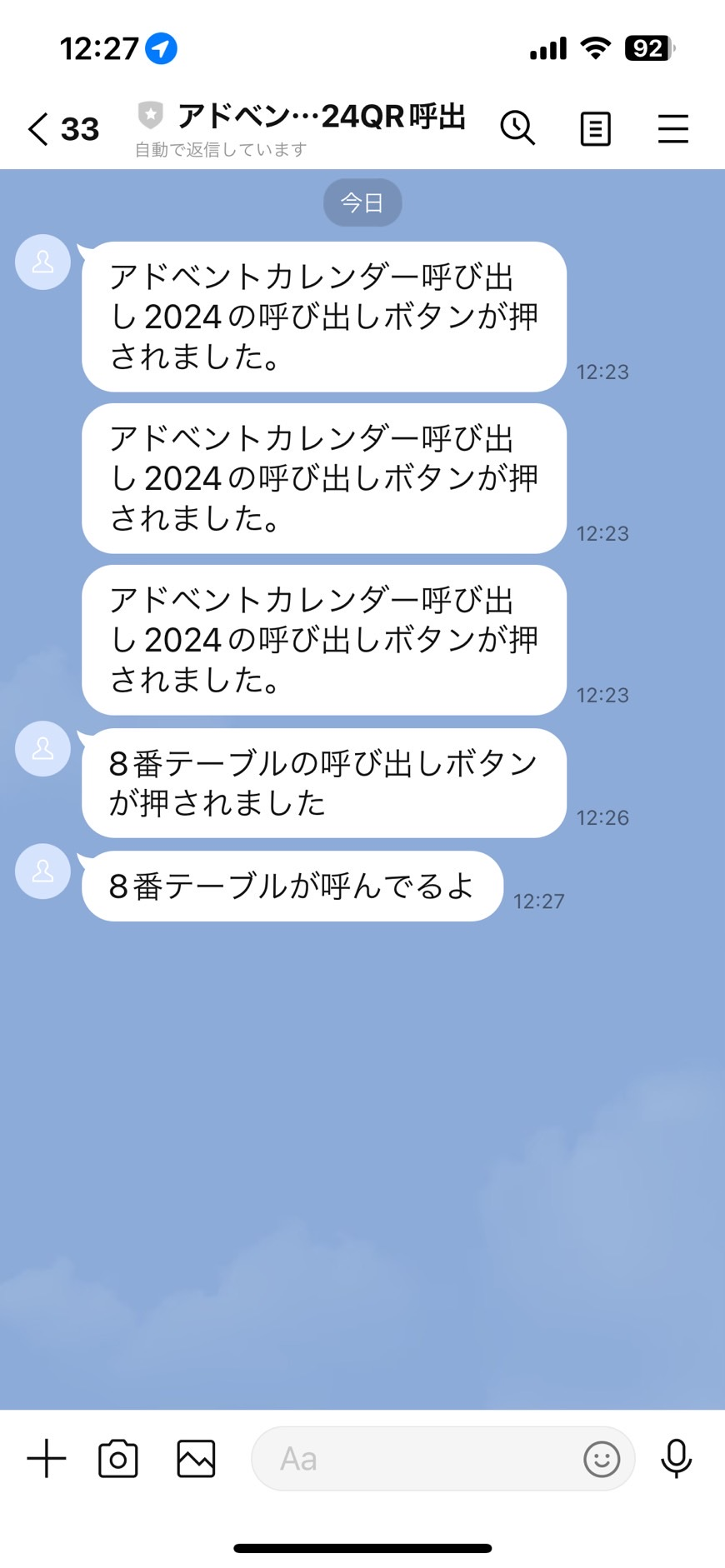Tap the emoji/sticker icon in the input field
Viewport: 725px width, 1568px height.
[x=600, y=1459]
